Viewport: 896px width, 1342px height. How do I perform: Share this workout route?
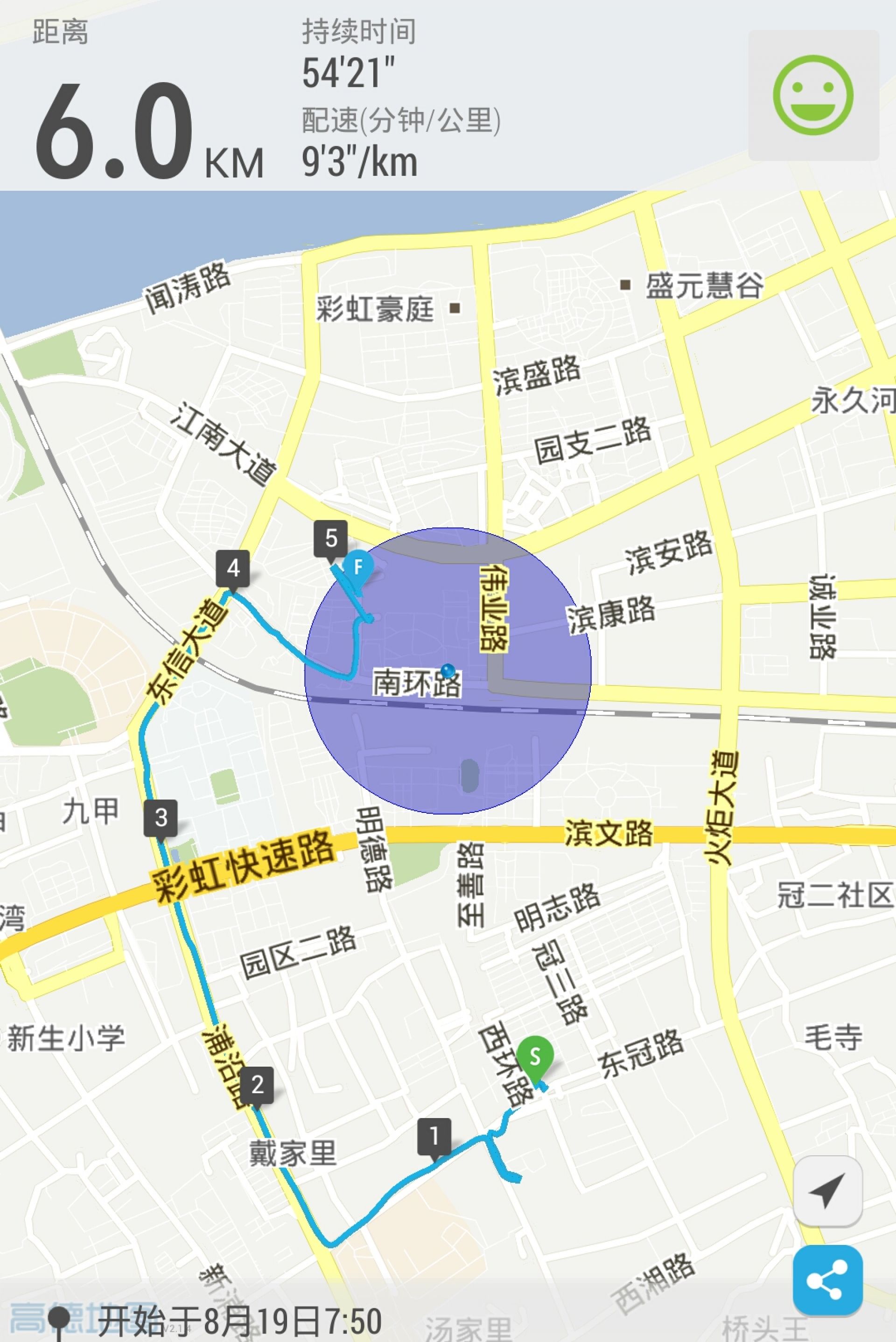point(827,1280)
